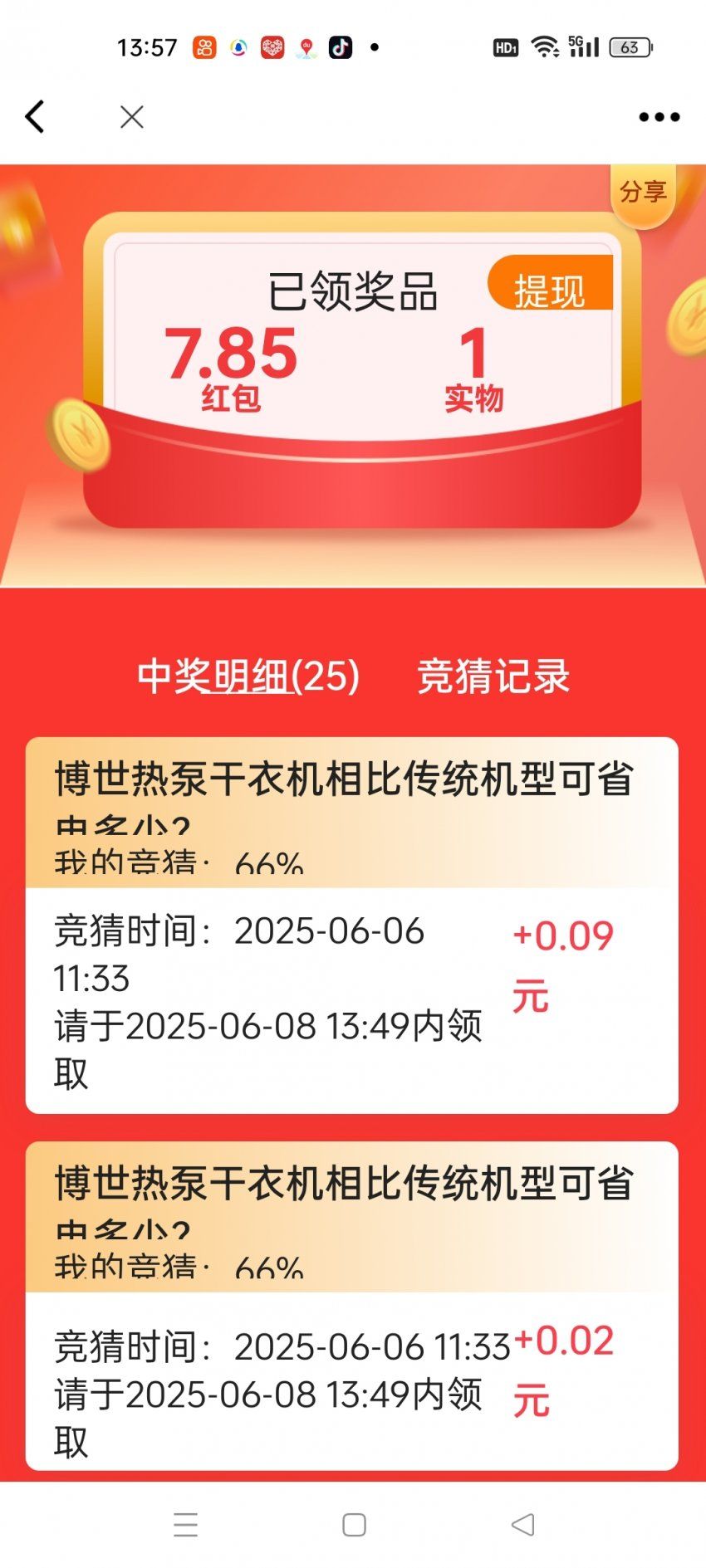Switch to the 竞猜记录 tab
Screen dimensions: 706x1568
click(493, 676)
